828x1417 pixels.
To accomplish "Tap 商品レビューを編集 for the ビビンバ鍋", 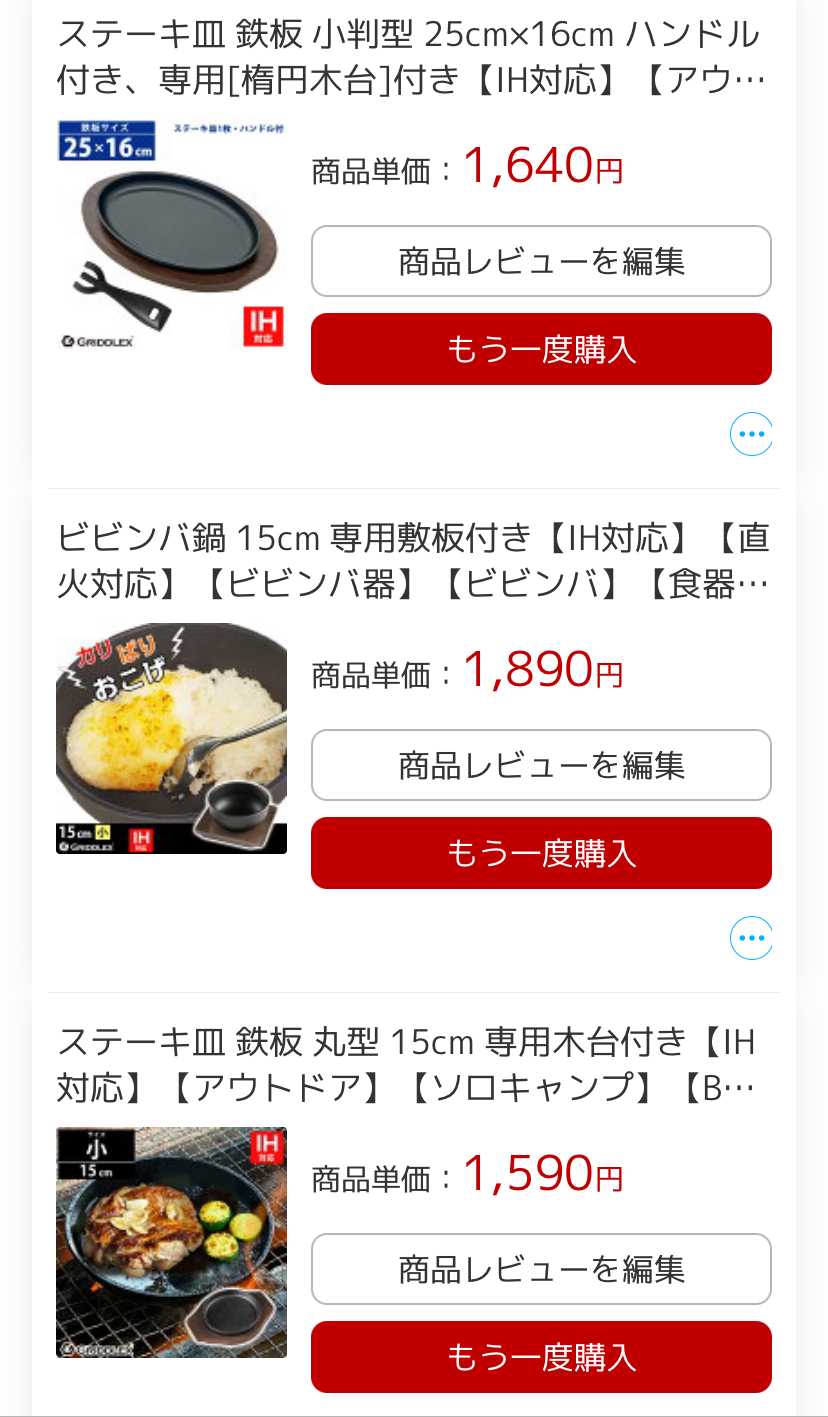I will pyautogui.click(x=541, y=765).
